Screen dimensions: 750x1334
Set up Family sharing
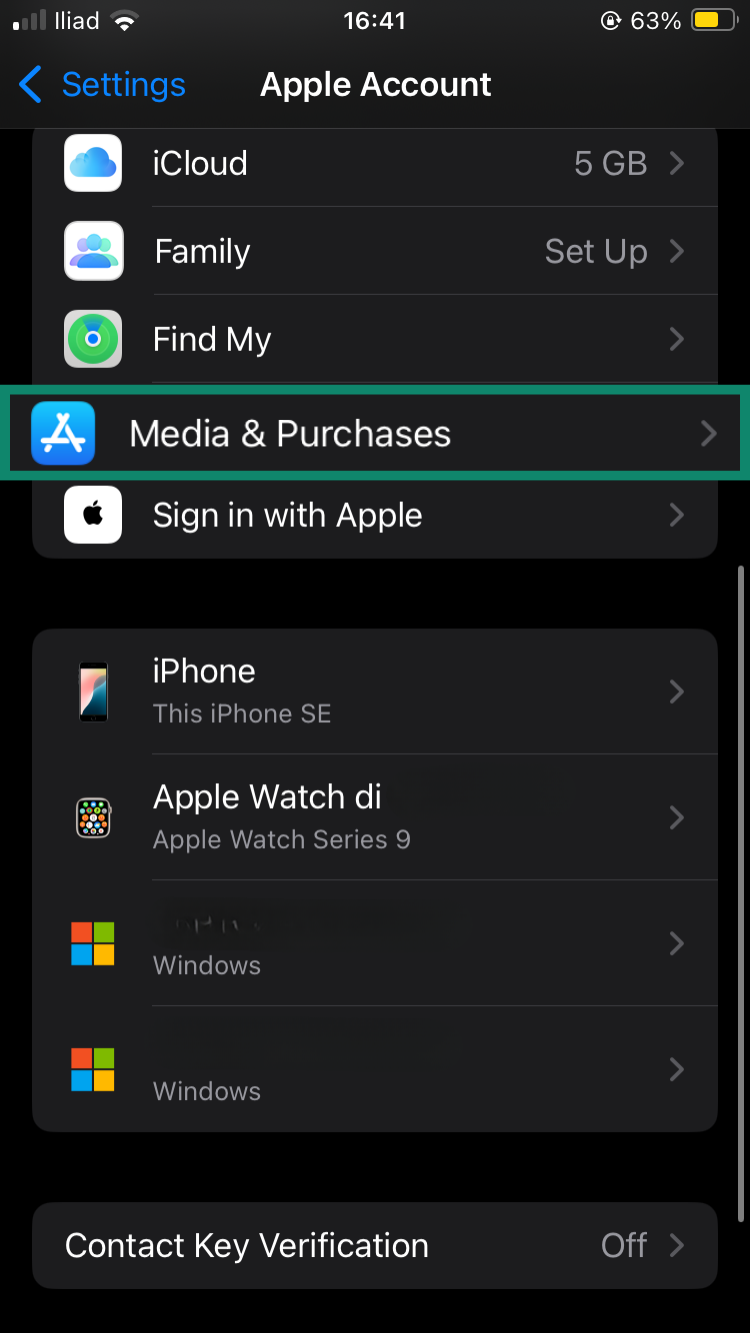(375, 252)
